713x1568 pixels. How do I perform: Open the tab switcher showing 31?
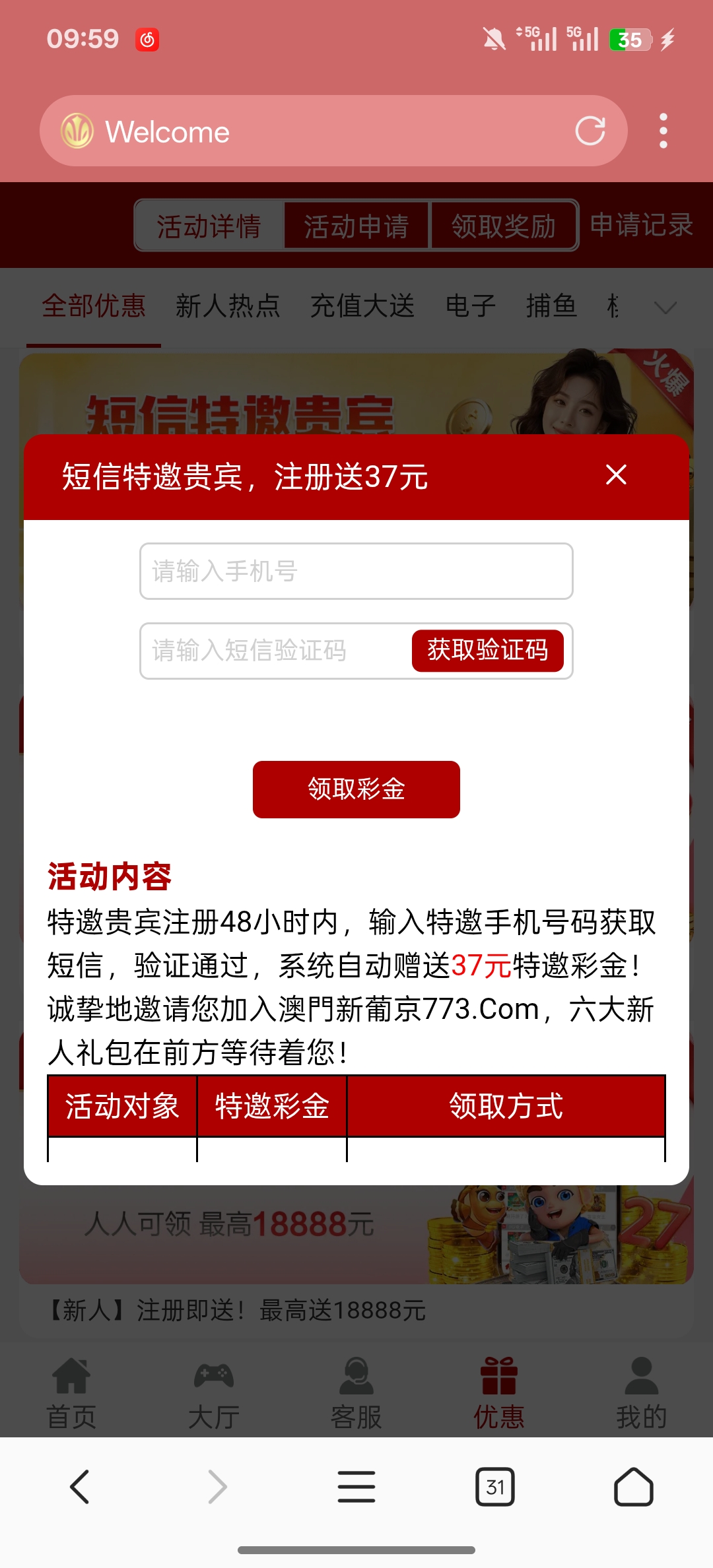click(x=496, y=1488)
